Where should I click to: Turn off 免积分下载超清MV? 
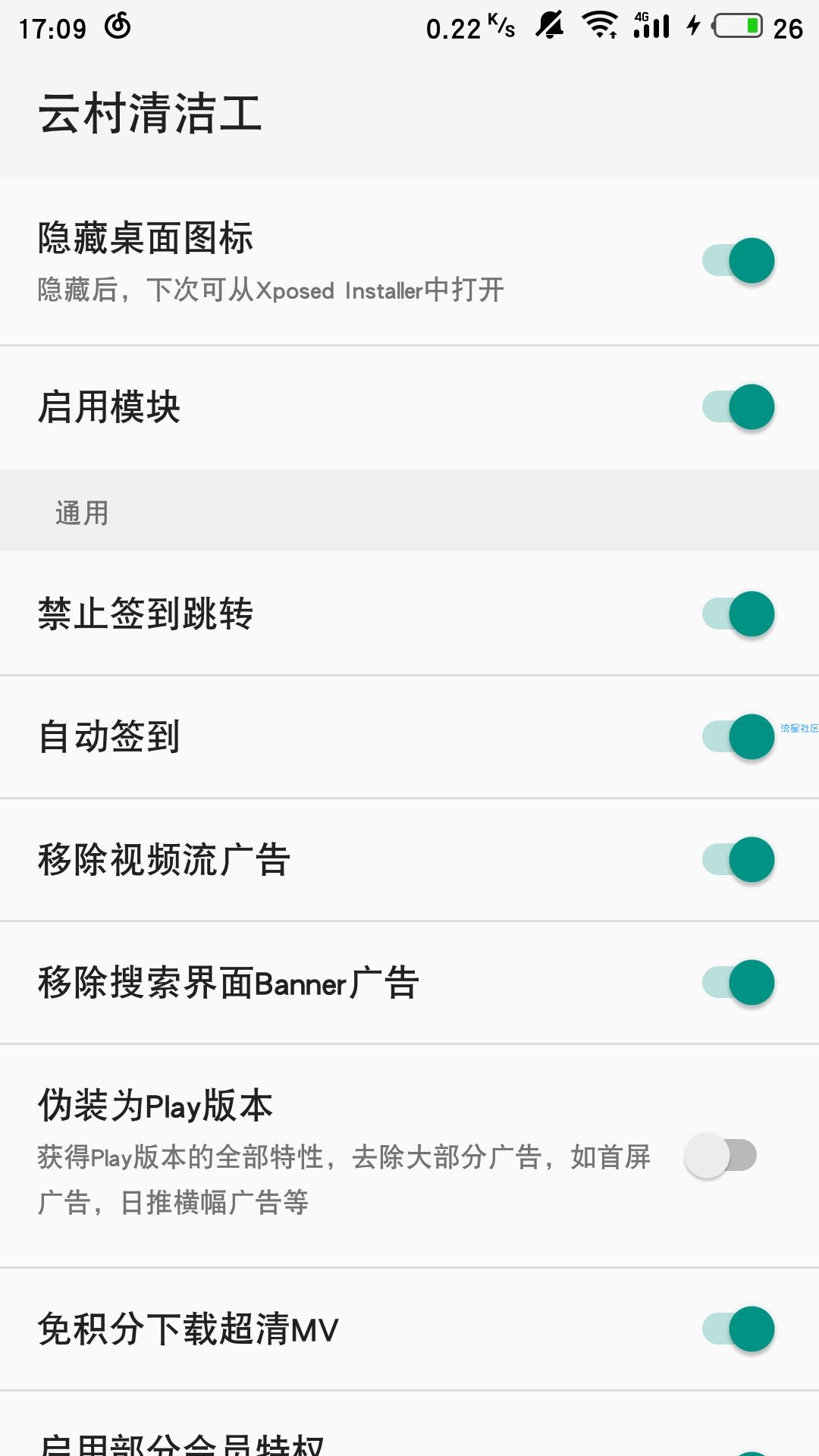pos(739,1329)
